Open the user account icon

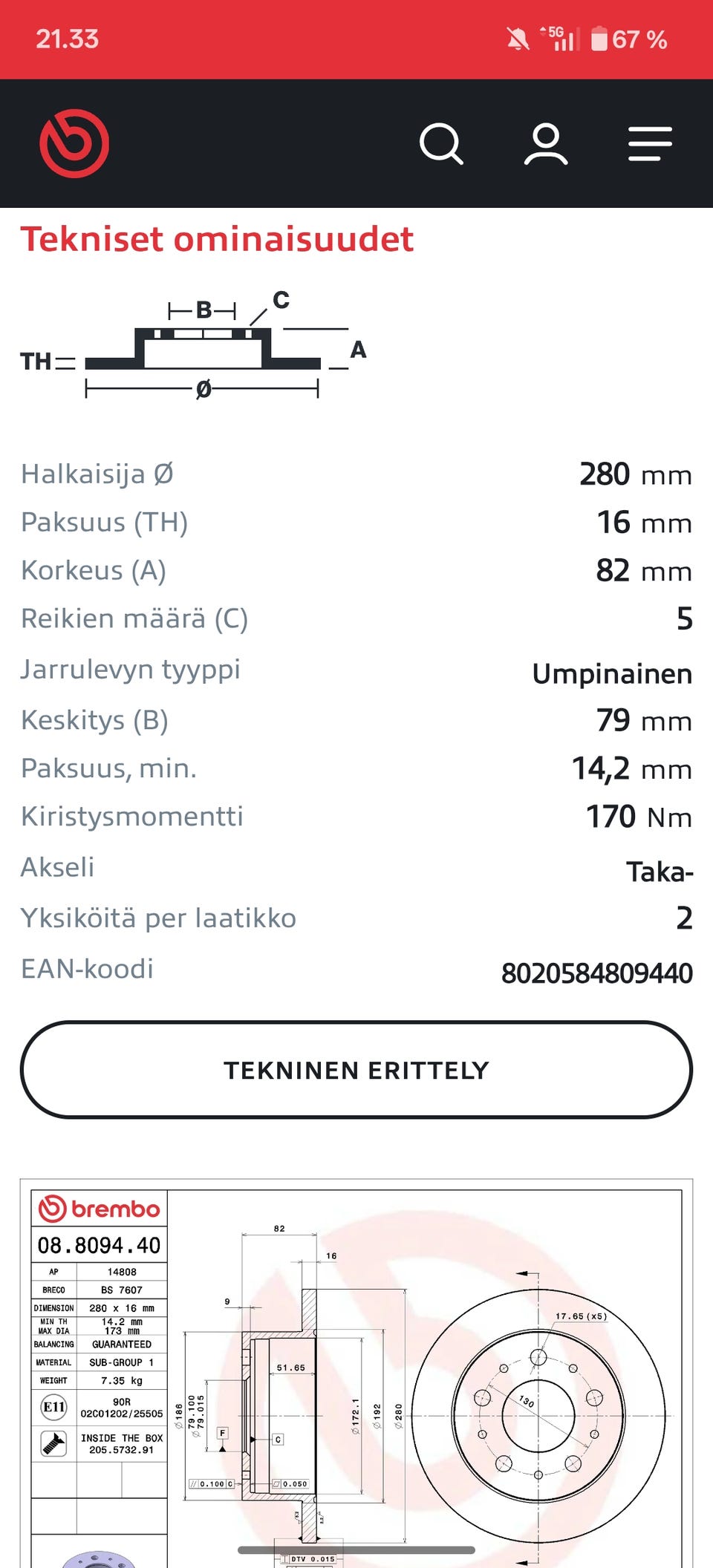546,143
